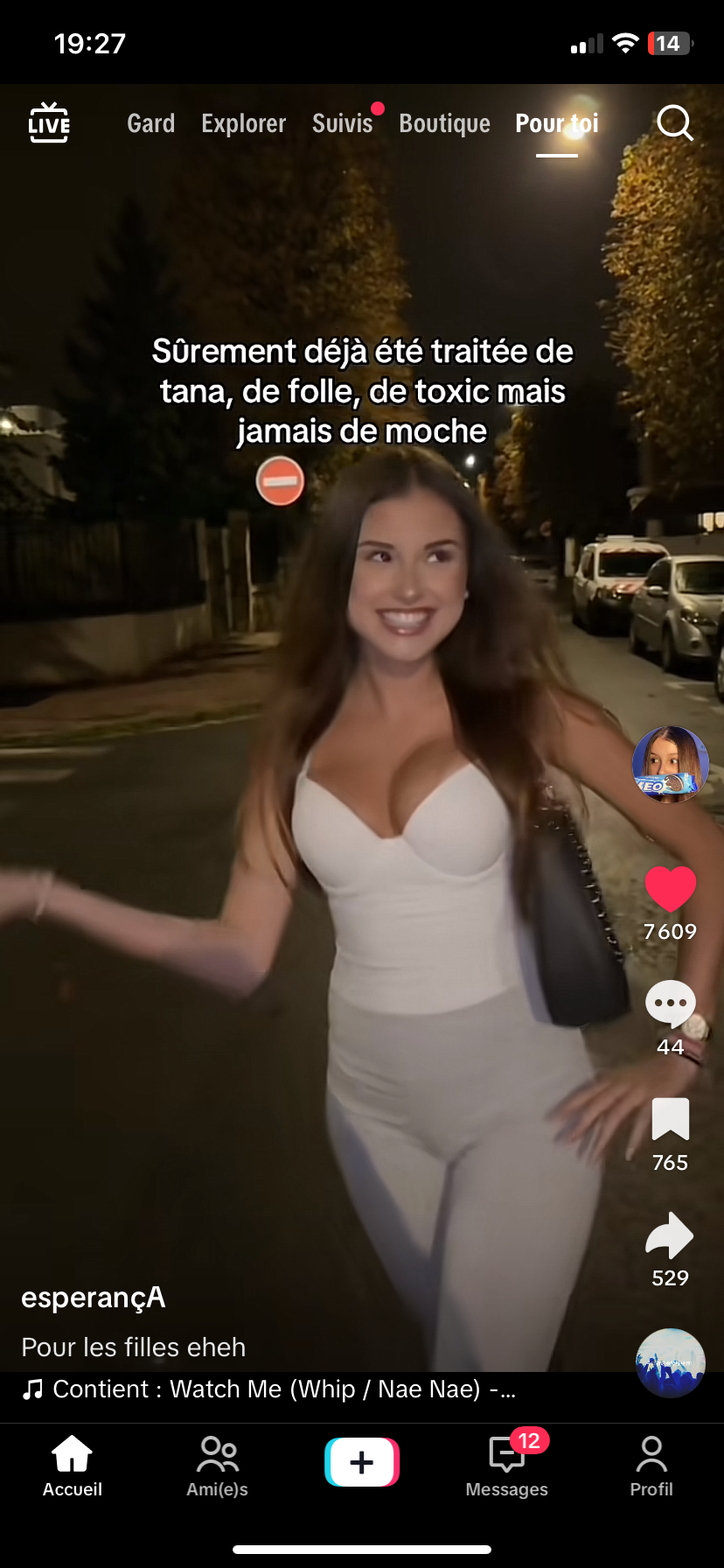724x1568 pixels.
Task: Go to the Accueil tab
Action: [73, 1466]
